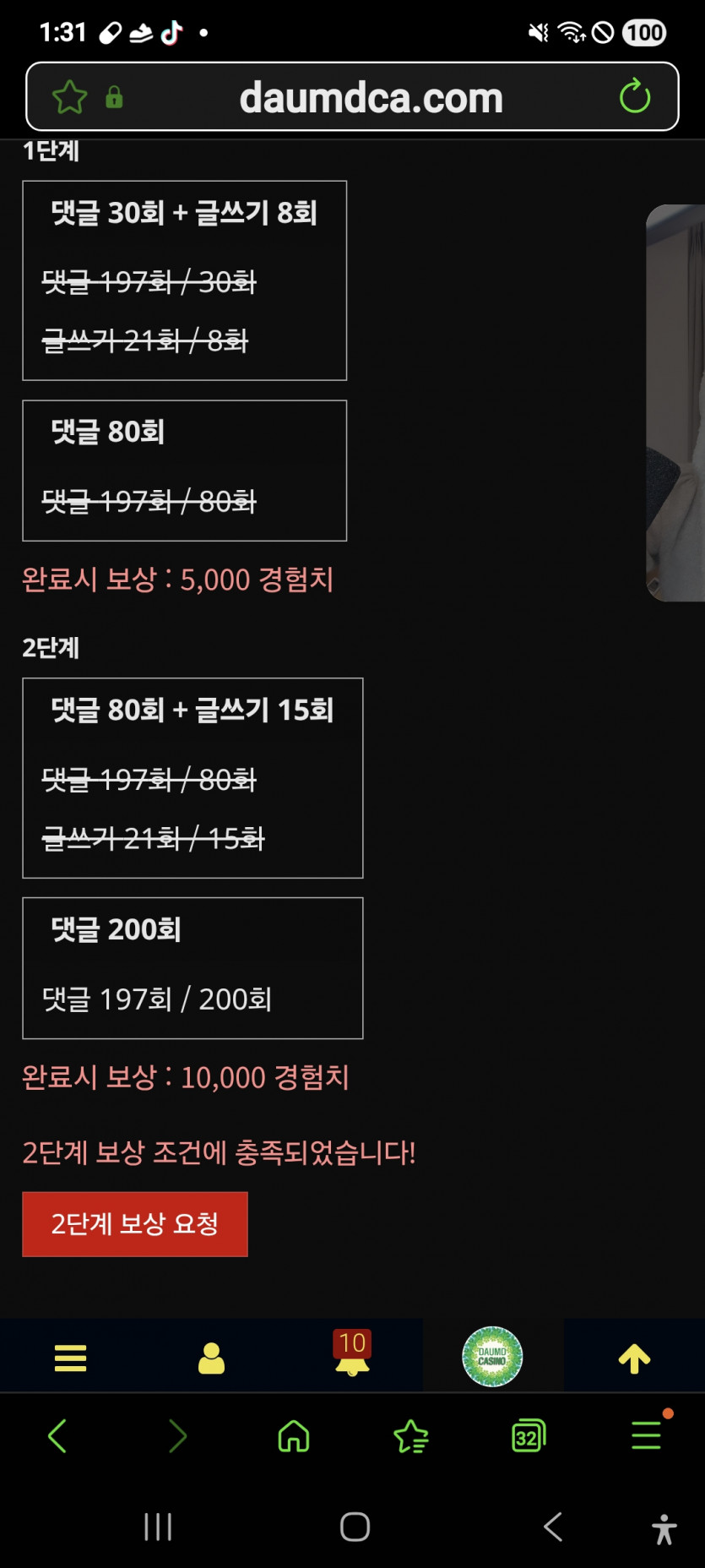
Task: Reload the page with the refresh icon
Action: tap(636, 96)
